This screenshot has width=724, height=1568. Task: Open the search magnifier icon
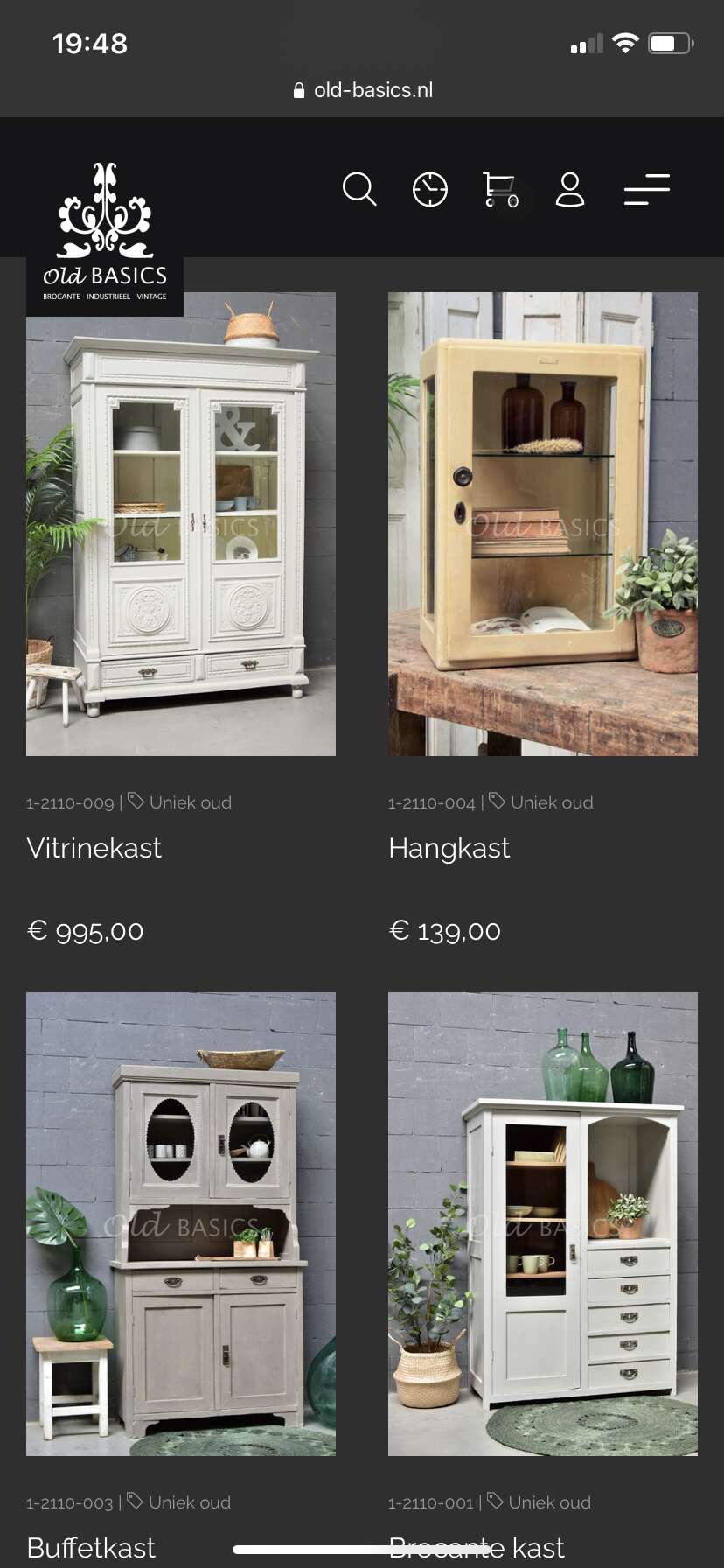[359, 189]
